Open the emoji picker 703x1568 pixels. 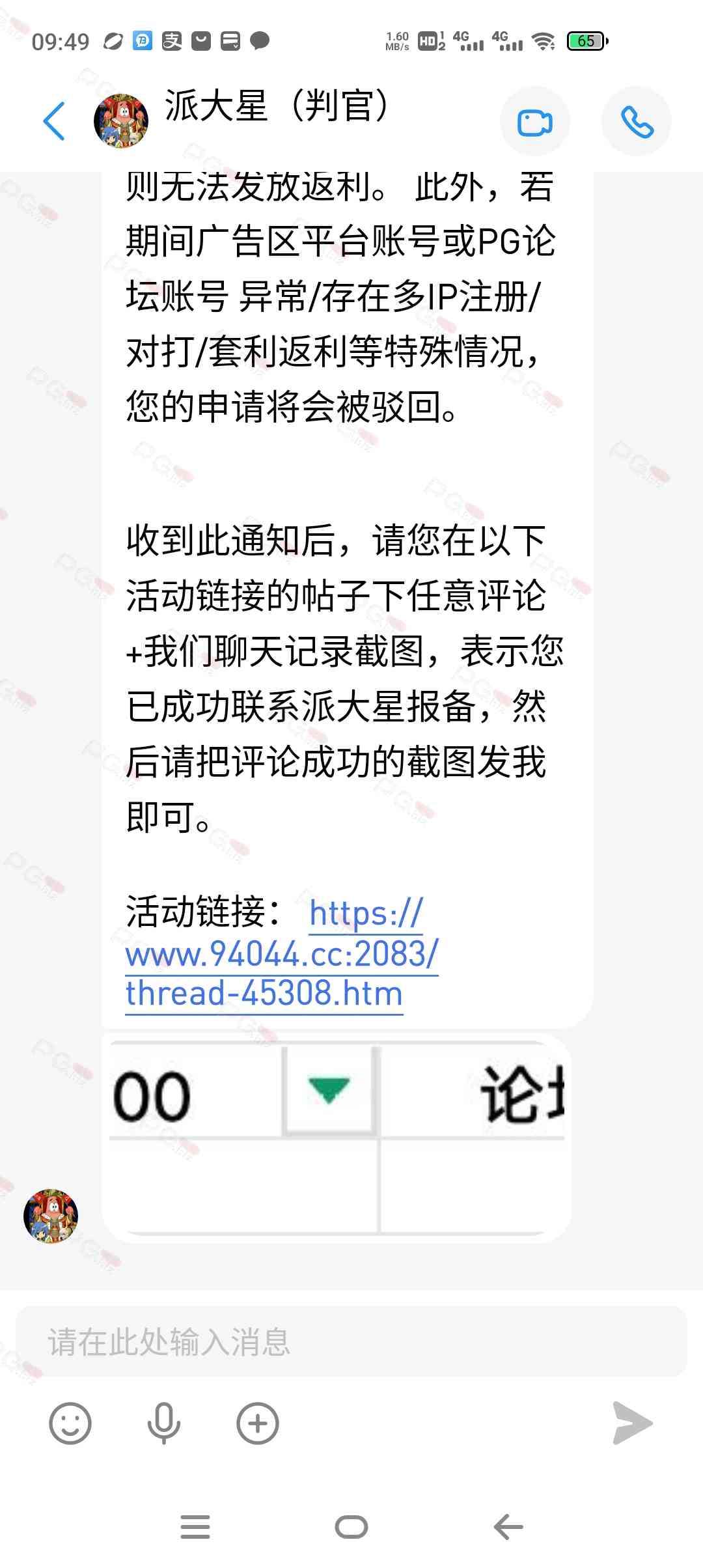pos(70,1423)
